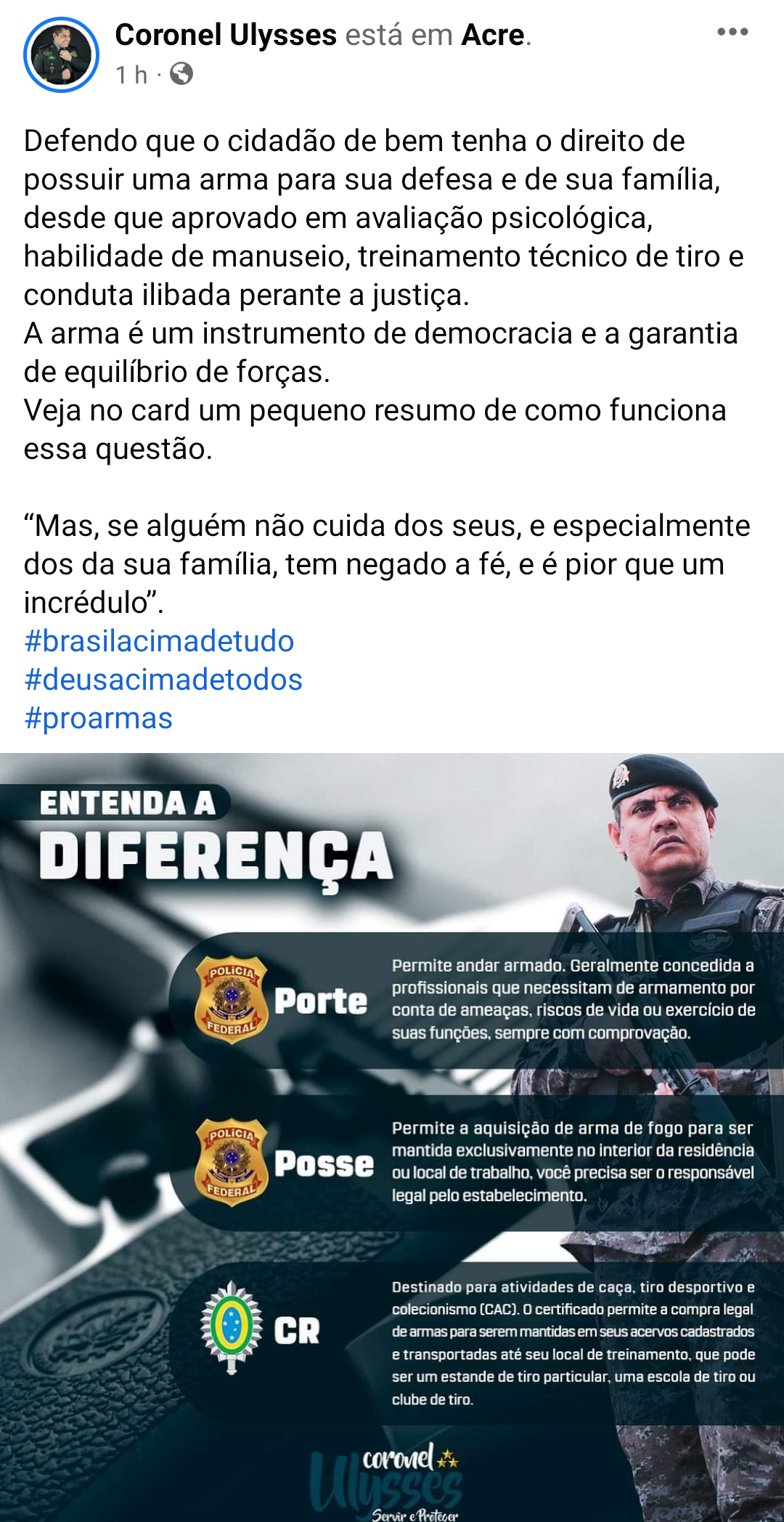Open Coronel Ulysses profile picture
Image resolution: width=784 pixels, height=1522 pixels.
[x=61, y=55]
